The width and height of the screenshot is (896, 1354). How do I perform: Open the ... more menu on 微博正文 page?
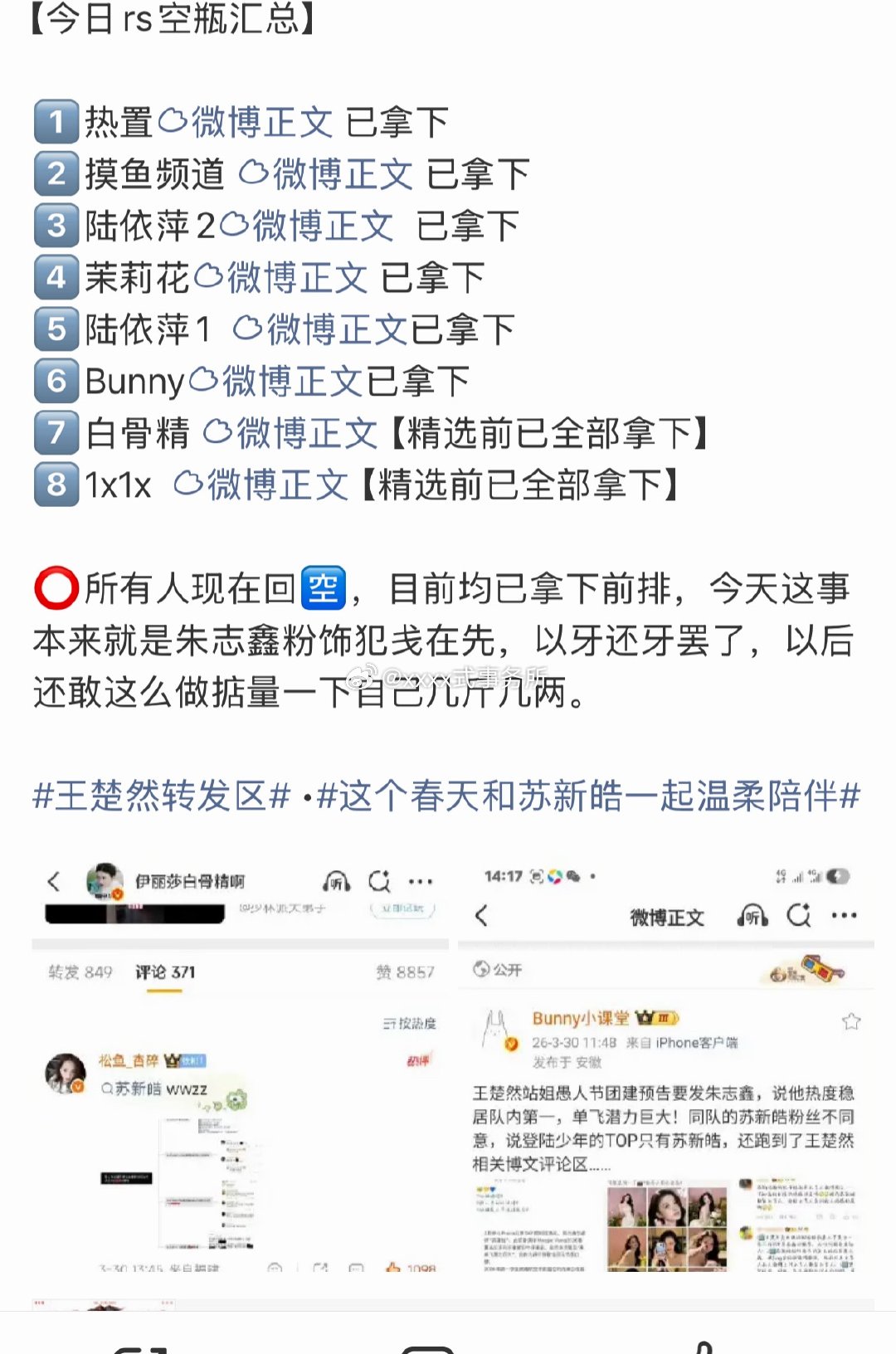coord(845,916)
